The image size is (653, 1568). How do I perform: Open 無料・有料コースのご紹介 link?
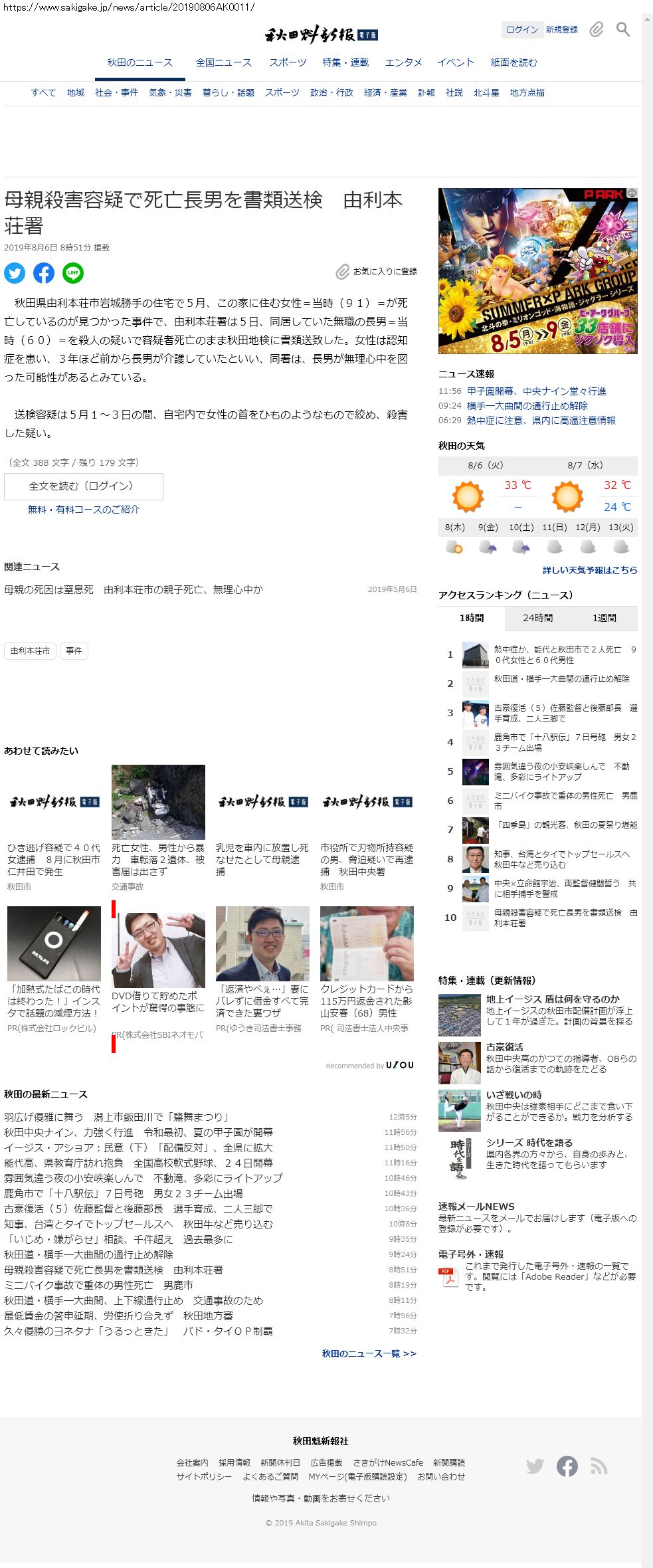(83, 510)
